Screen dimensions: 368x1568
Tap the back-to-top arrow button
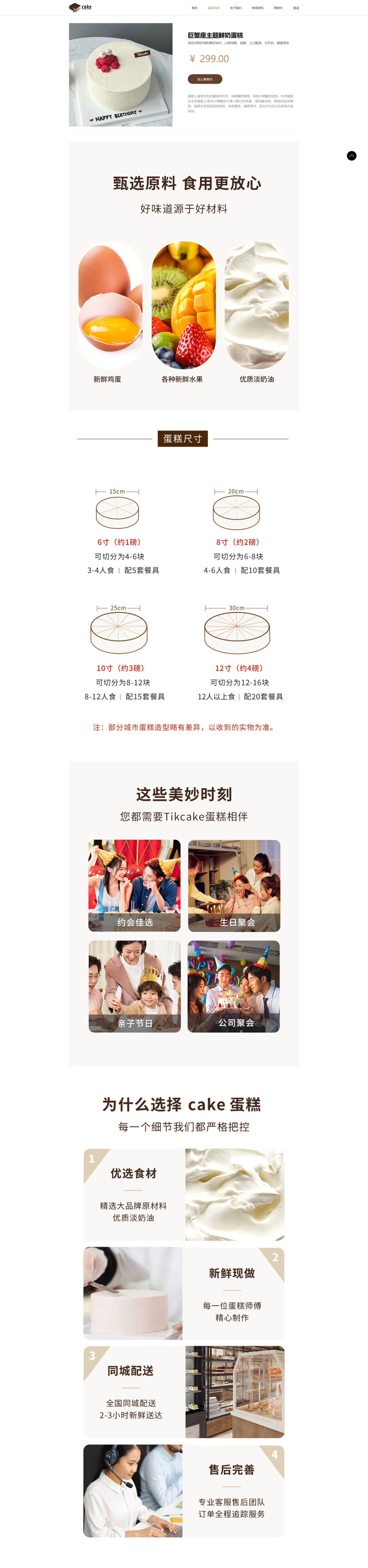click(x=352, y=156)
